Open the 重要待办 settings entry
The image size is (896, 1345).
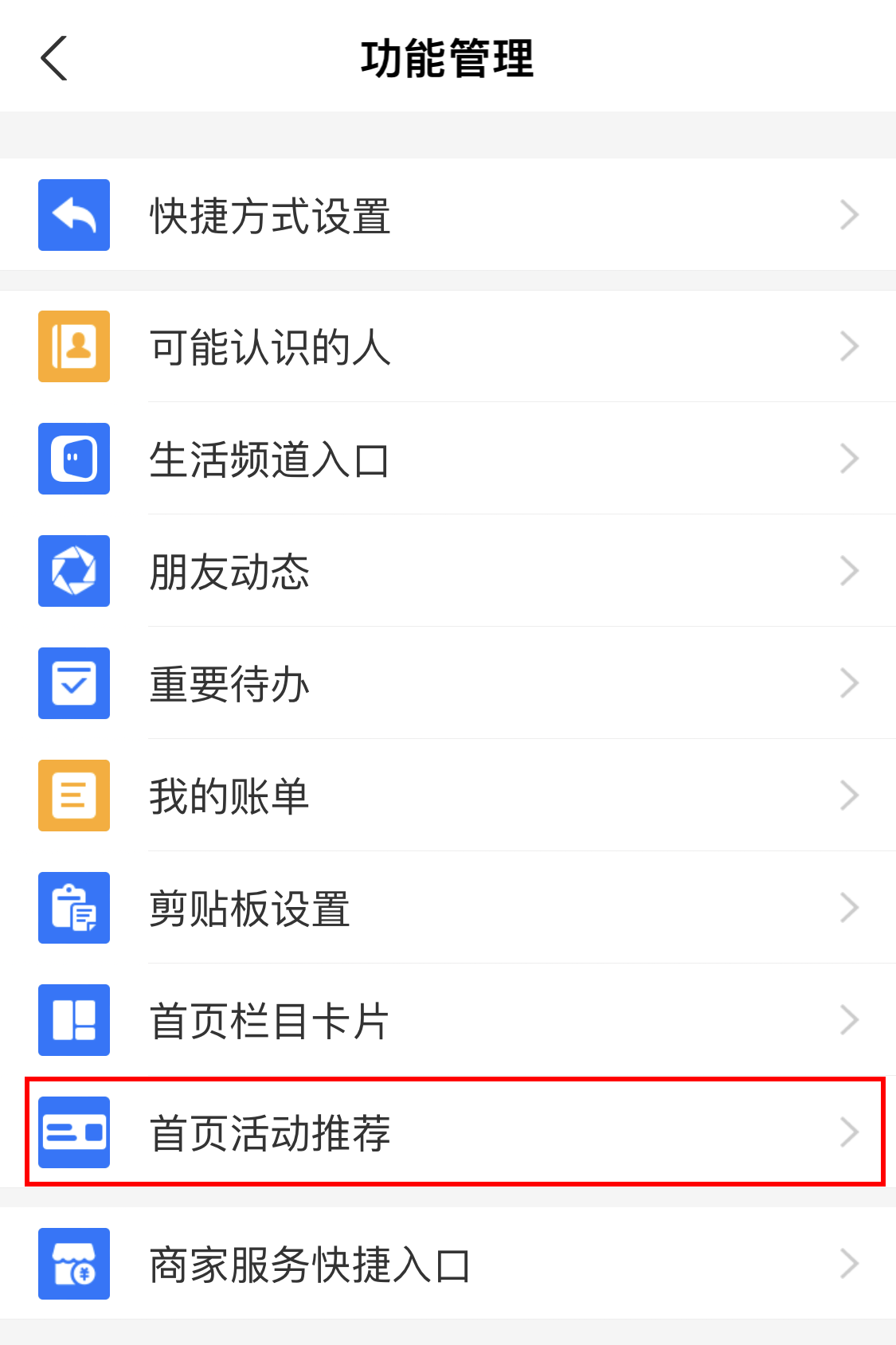click(448, 683)
